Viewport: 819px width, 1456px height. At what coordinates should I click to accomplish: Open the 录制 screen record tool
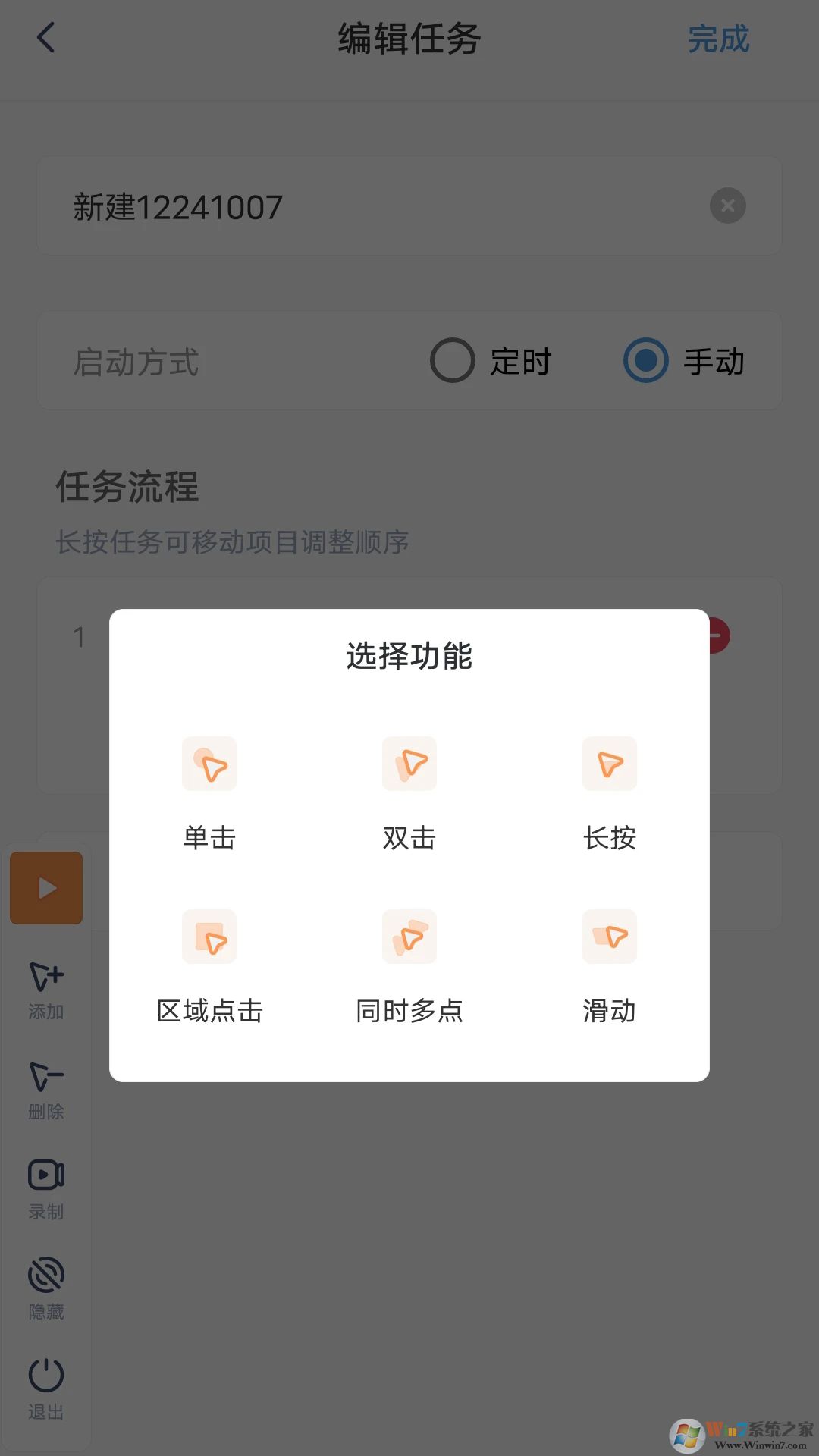(x=46, y=1175)
